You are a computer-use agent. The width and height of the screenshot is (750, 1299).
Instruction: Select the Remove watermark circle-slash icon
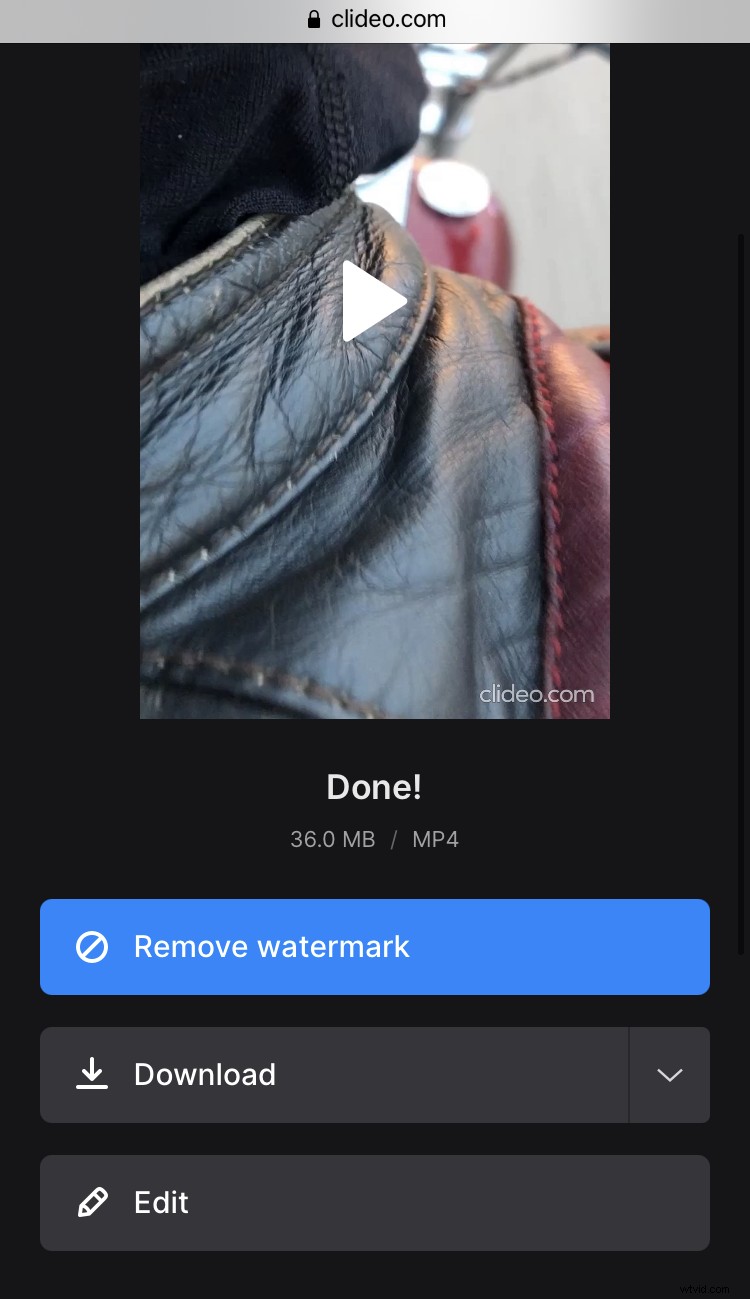[92, 946]
